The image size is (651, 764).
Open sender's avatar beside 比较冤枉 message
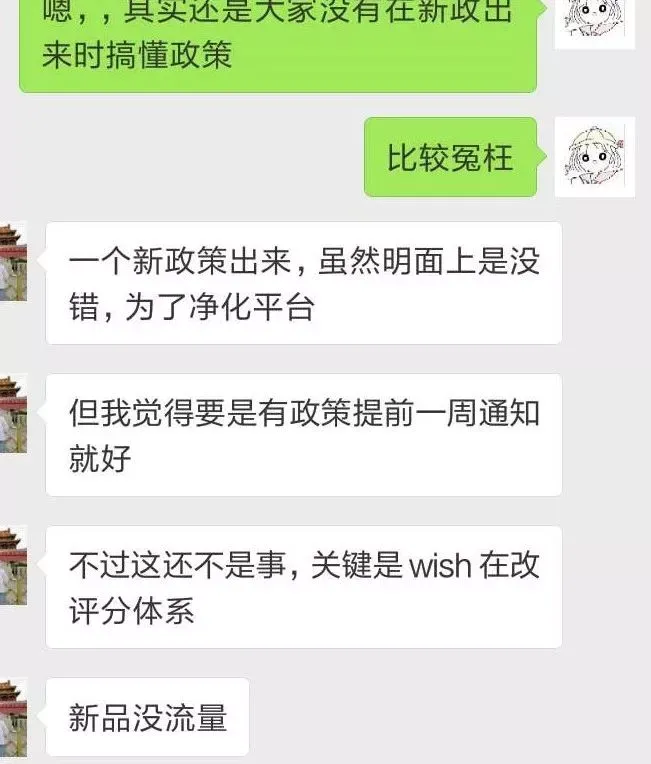pyautogui.click(x=594, y=157)
